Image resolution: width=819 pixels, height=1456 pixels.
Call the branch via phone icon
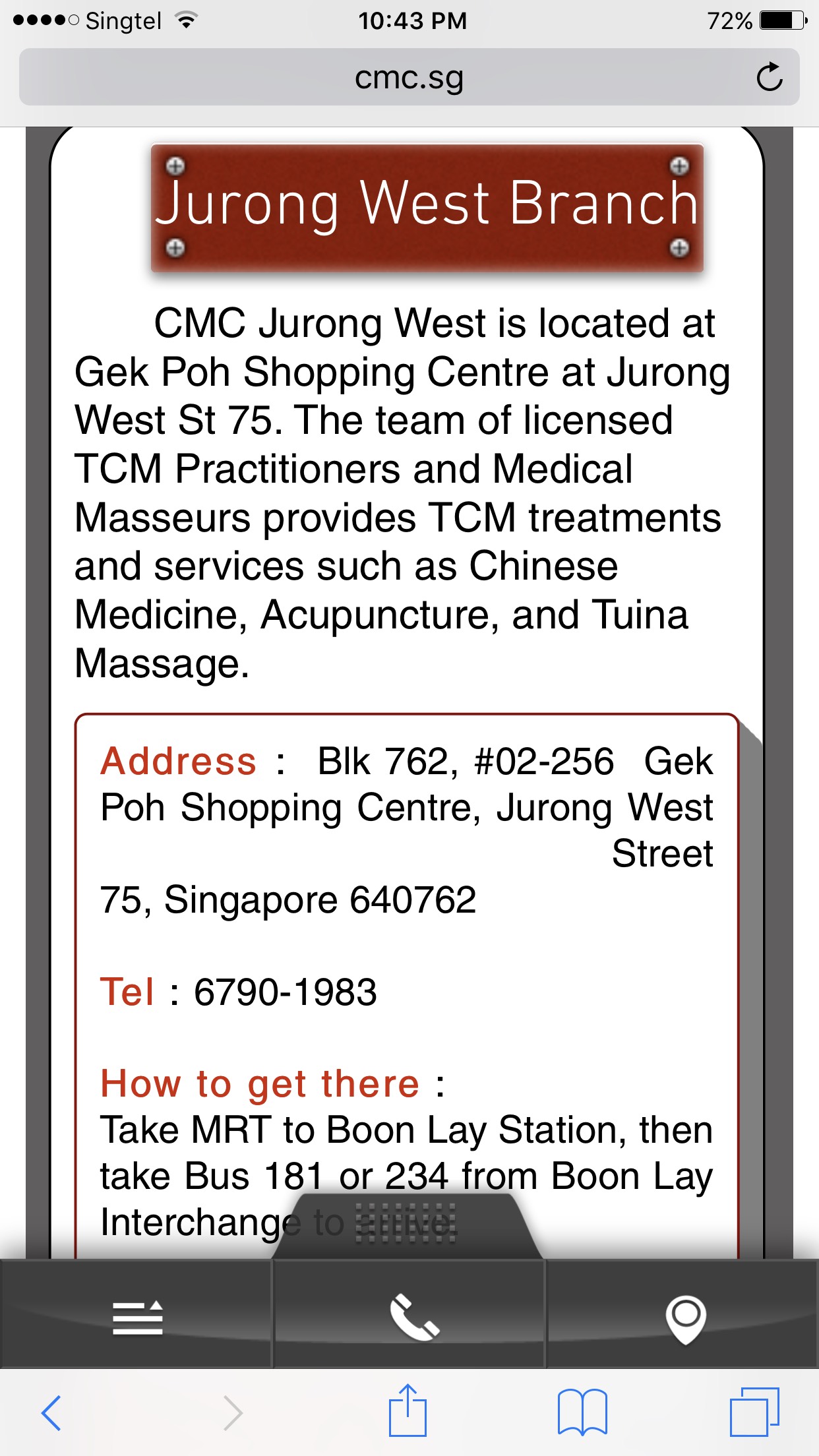[413, 1318]
